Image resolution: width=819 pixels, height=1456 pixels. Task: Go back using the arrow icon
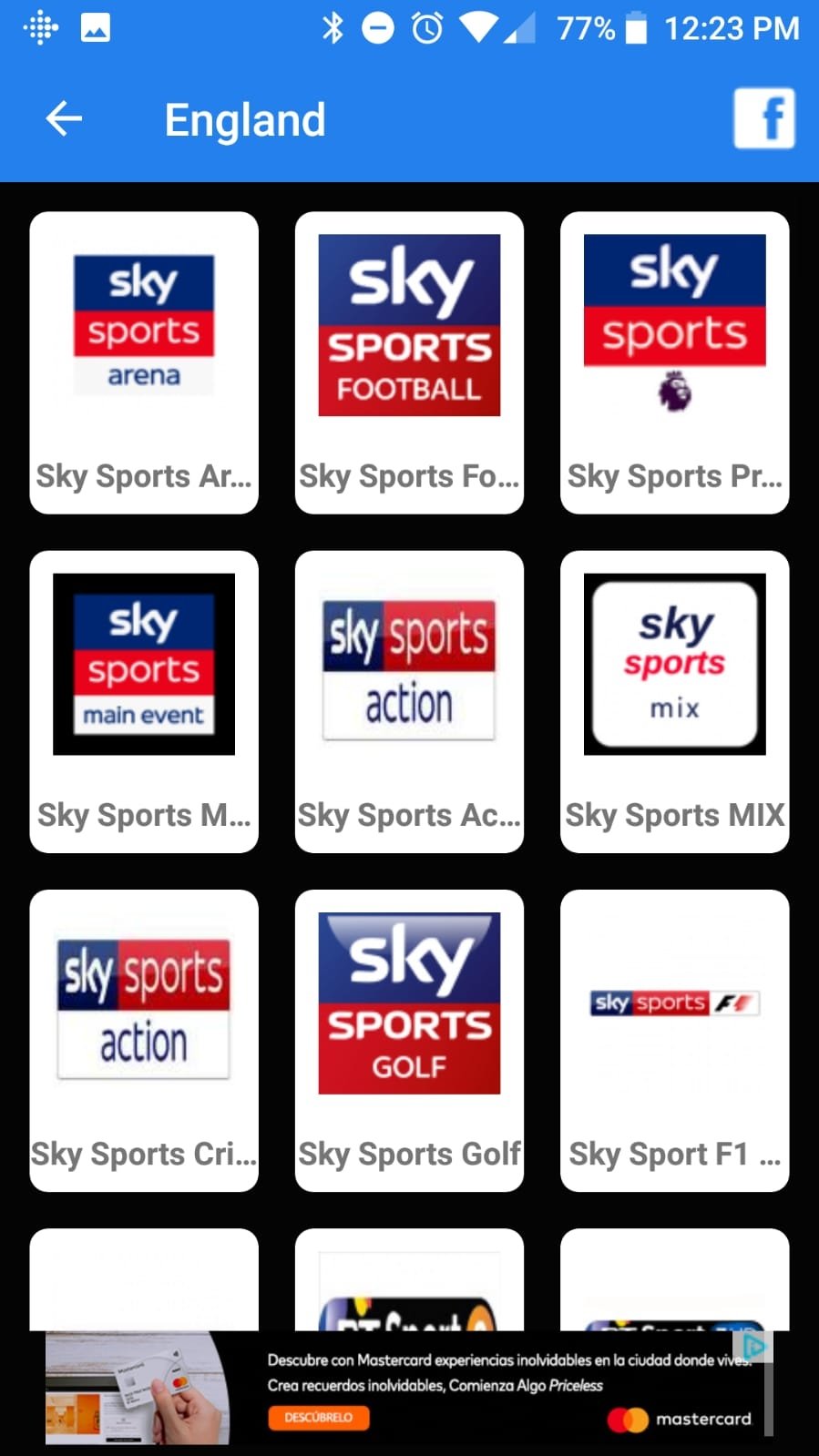coord(64,118)
